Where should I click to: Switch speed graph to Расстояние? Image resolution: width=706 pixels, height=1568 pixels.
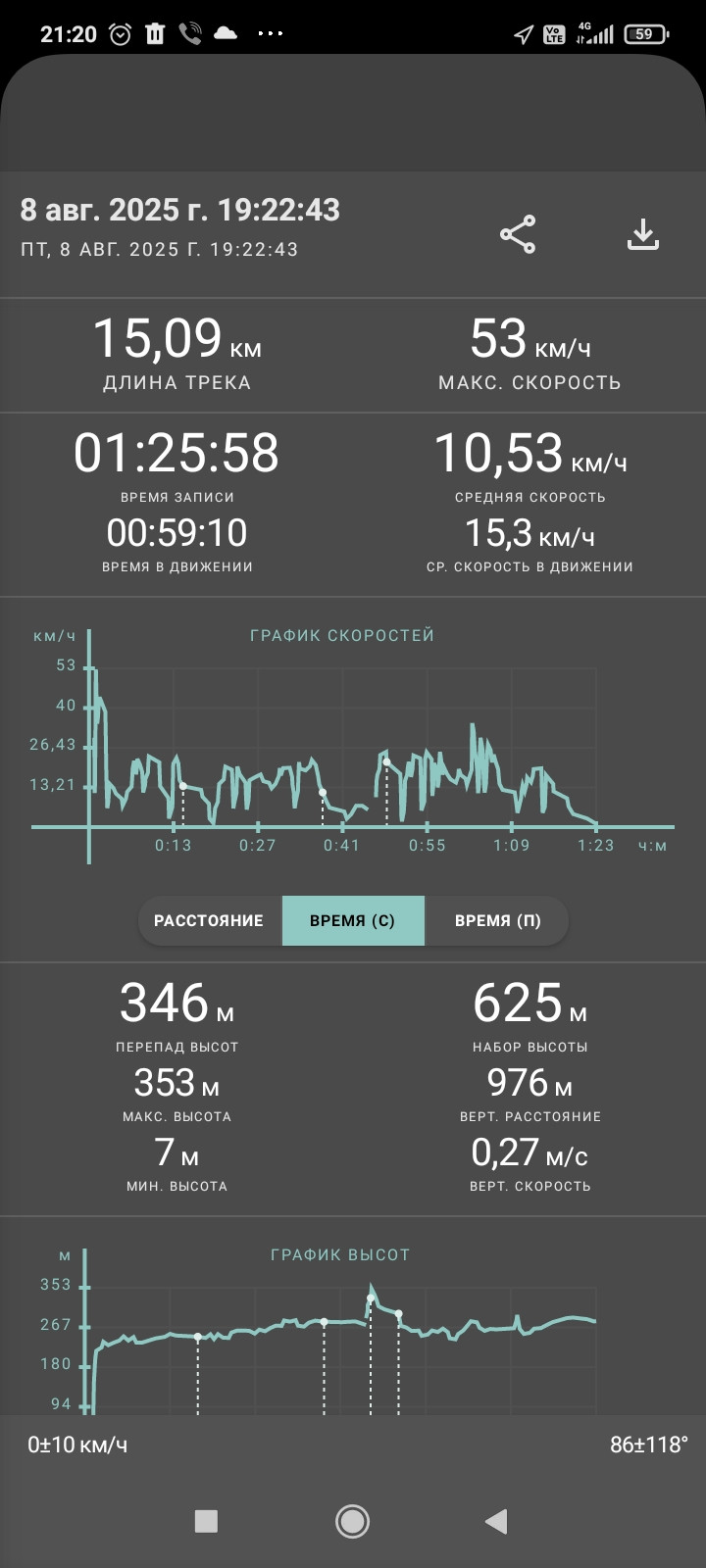[x=210, y=921]
